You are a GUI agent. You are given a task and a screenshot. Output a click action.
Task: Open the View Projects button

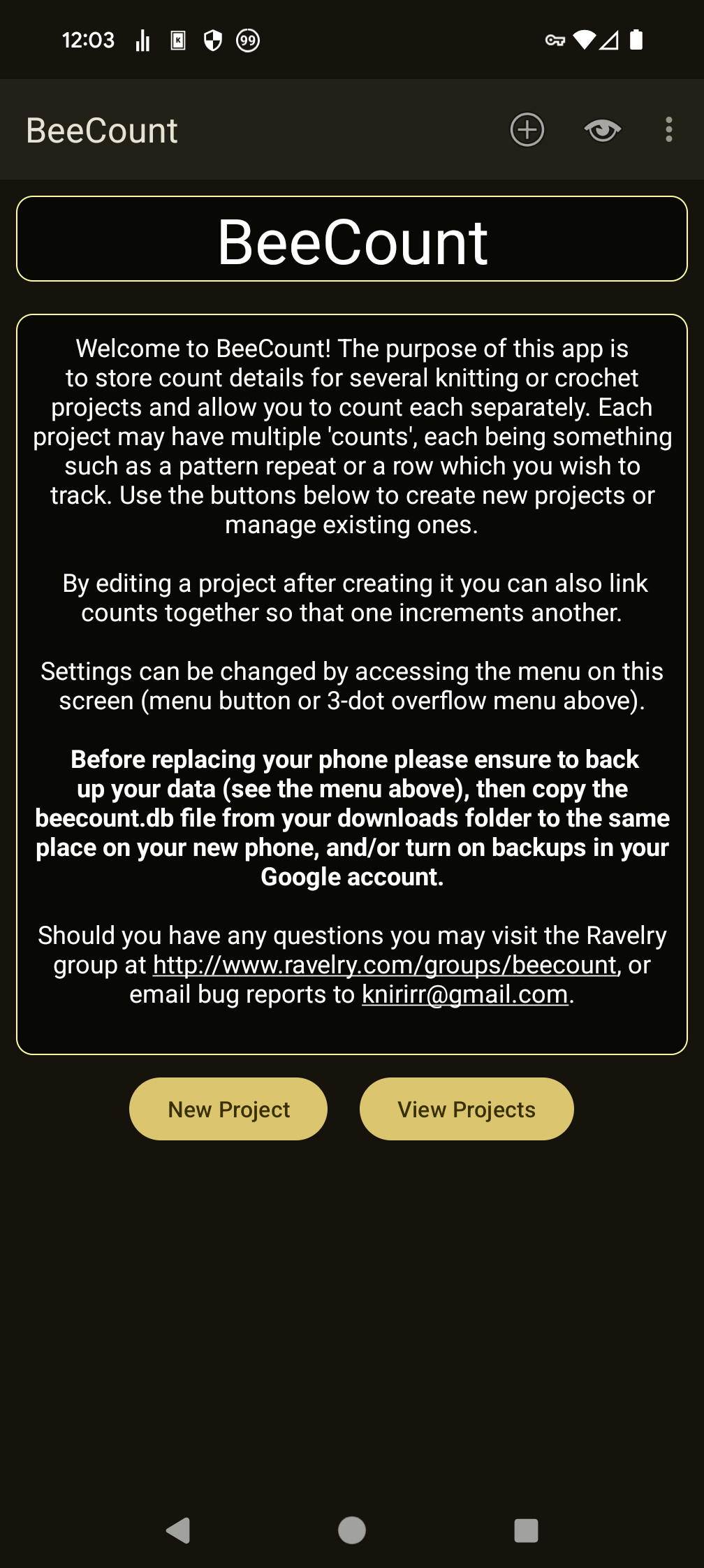pos(467,1109)
